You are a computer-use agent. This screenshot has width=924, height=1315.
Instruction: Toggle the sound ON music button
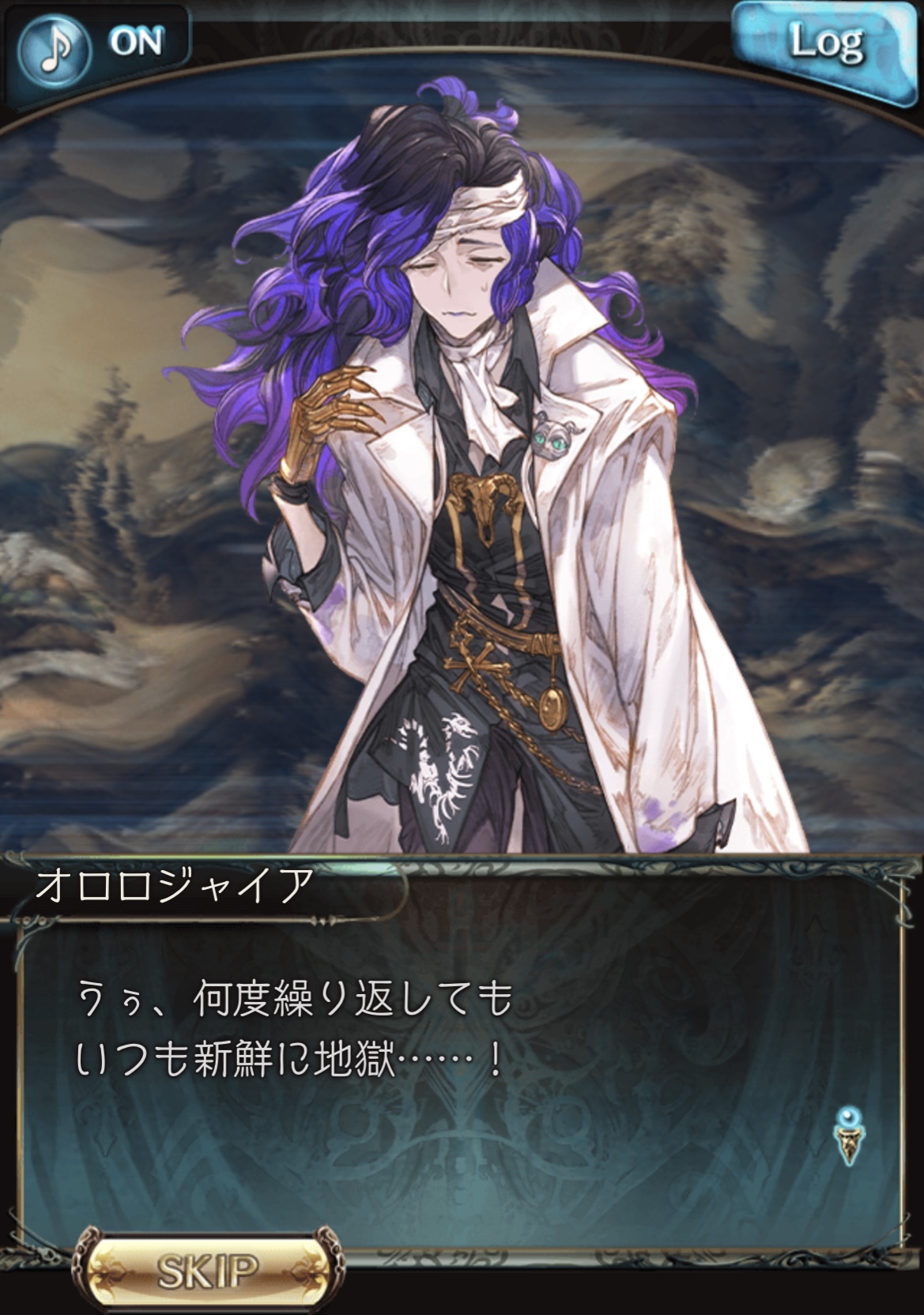[x=95, y=45]
